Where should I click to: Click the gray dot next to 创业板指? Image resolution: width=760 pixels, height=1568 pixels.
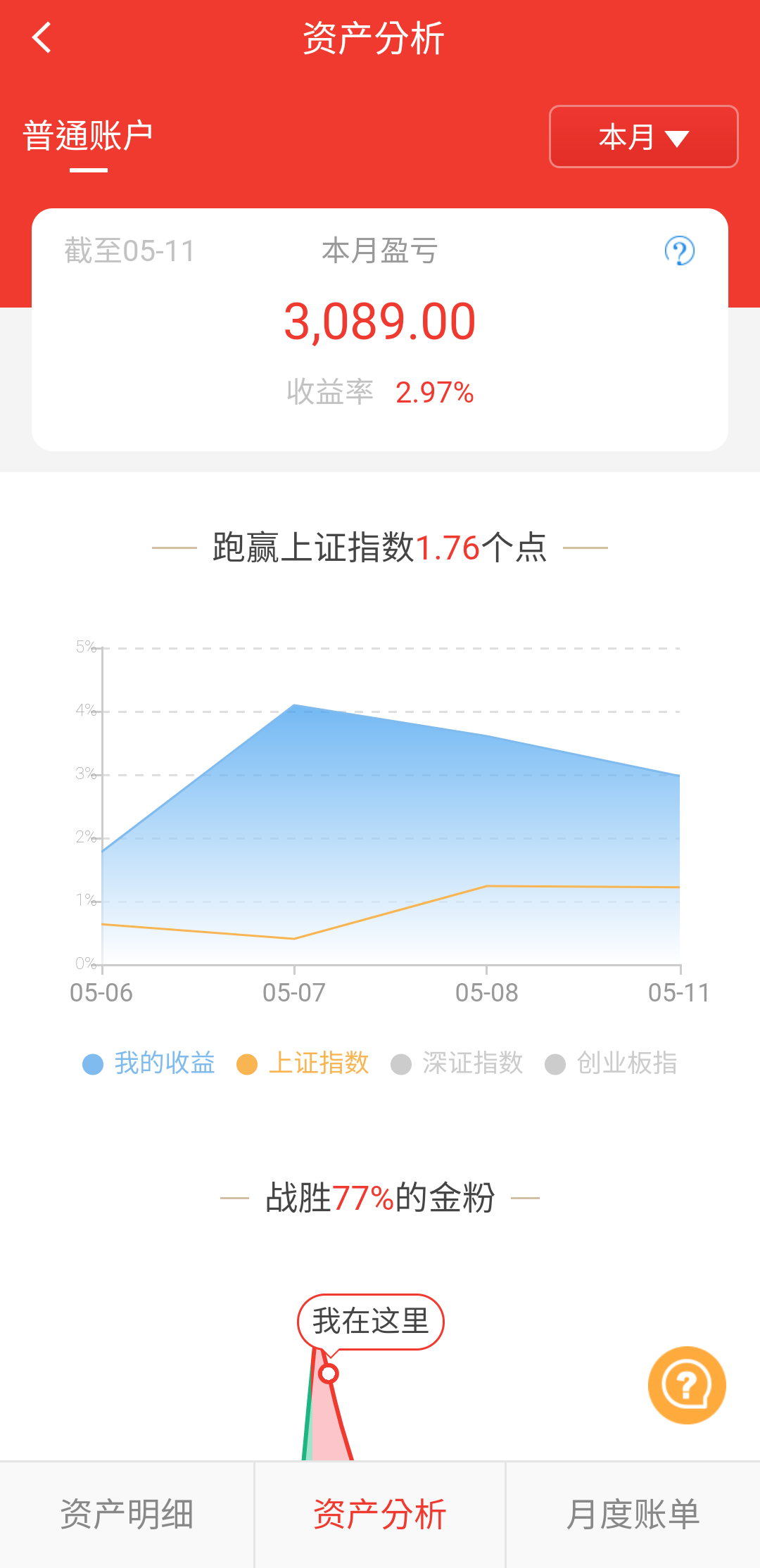pos(555,1063)
